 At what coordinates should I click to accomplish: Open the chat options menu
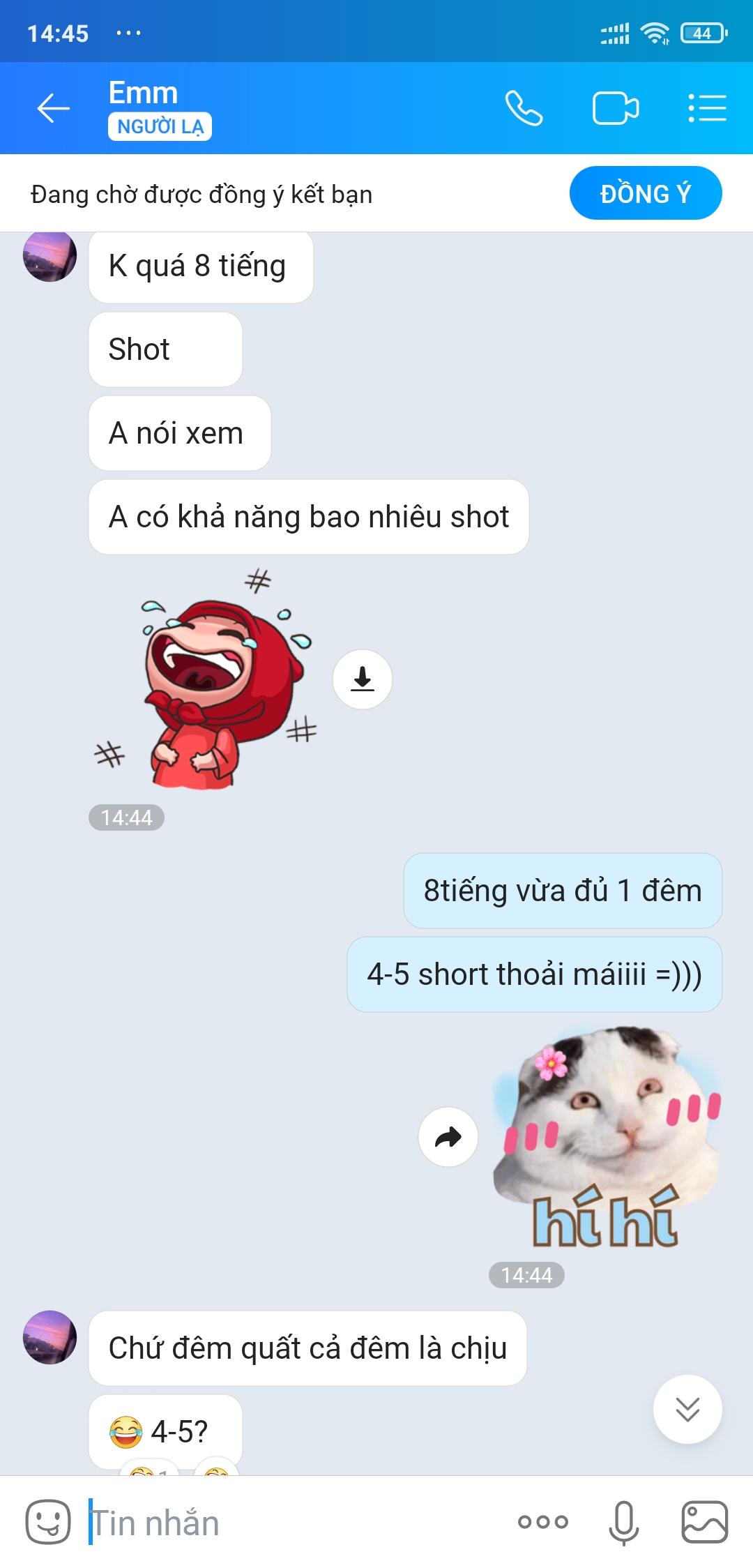[707, 108]
